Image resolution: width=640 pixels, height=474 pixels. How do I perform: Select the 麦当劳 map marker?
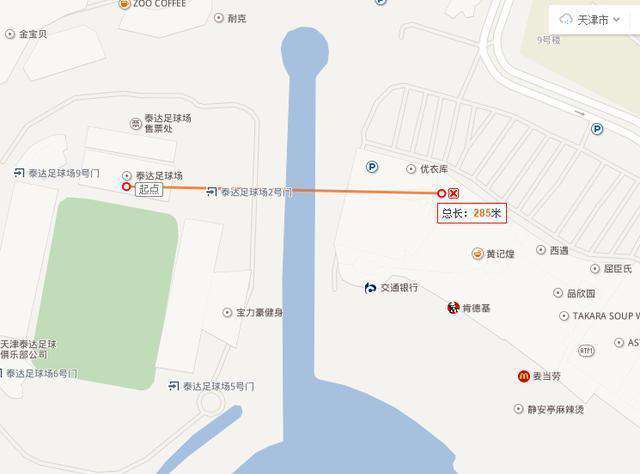click(523, 376)
